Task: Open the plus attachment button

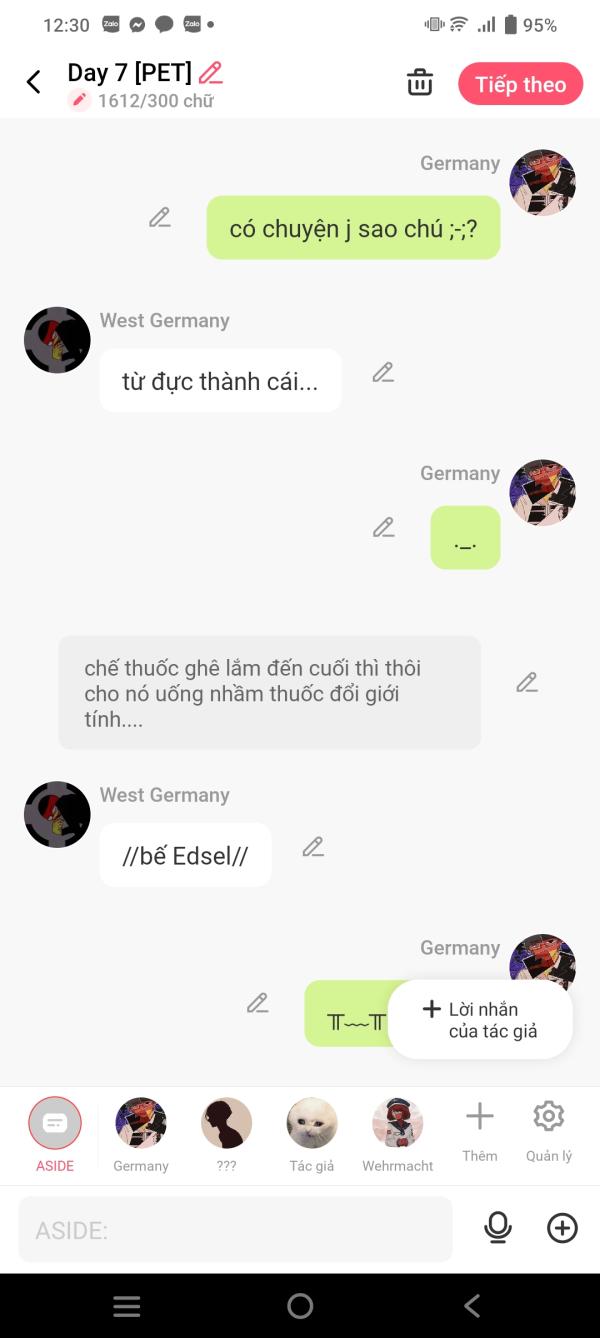Action: (x=562, y=1228)
